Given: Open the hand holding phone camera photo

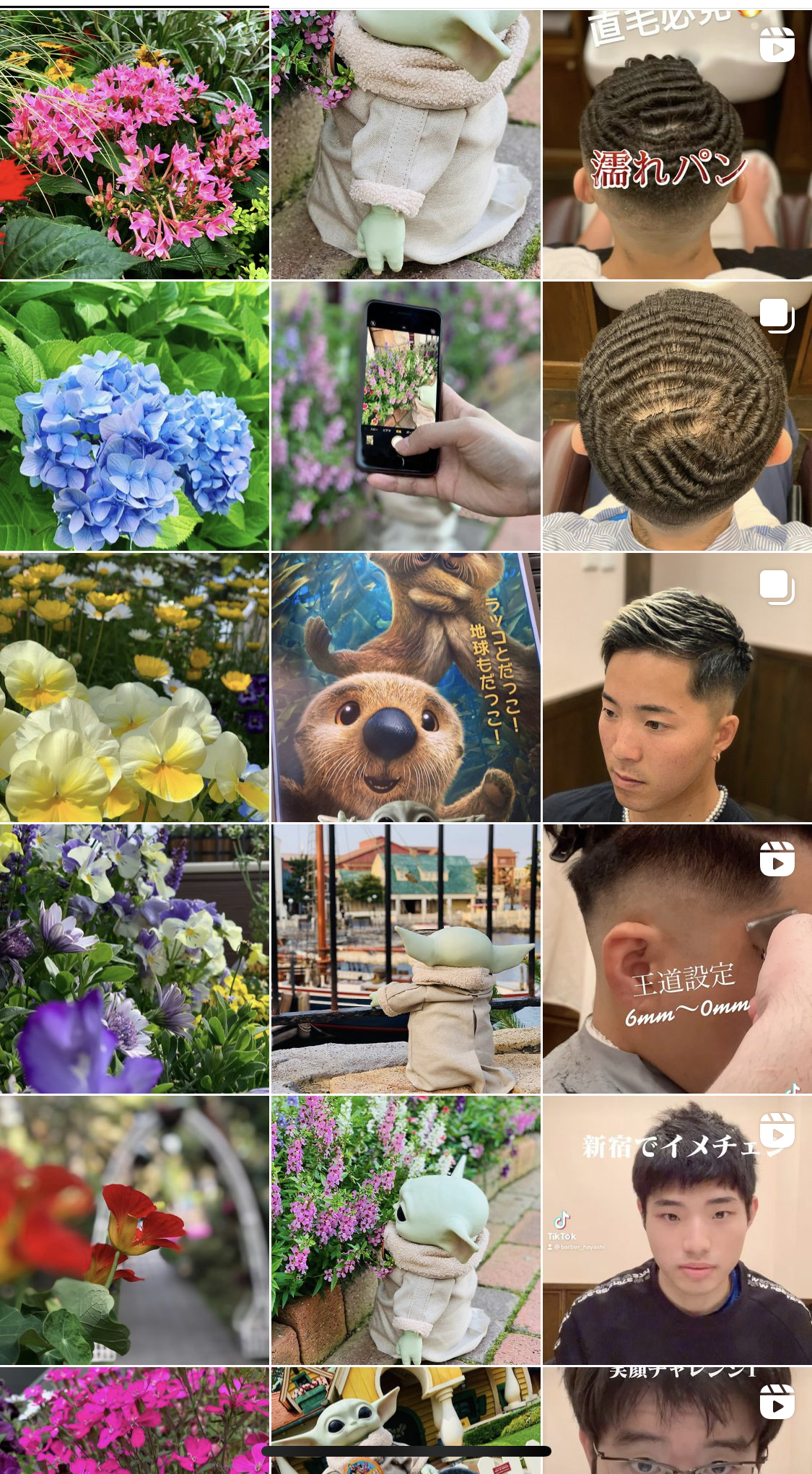Looking at the screenshot, I should [406, 417].
